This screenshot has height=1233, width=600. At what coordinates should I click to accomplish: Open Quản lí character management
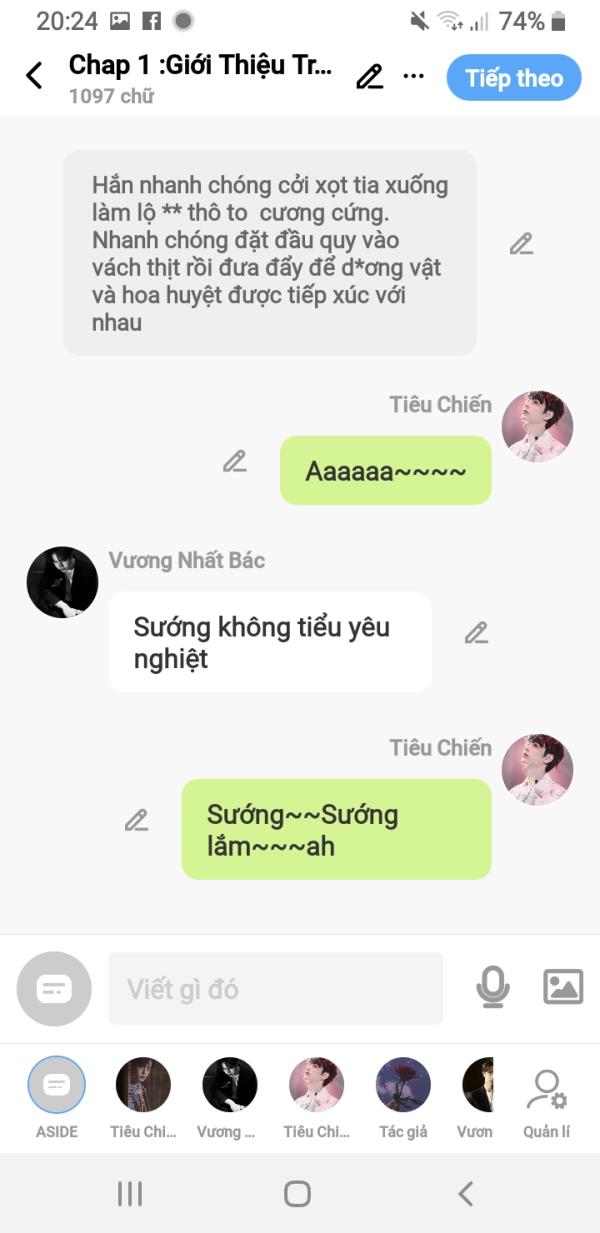coord(547,1103)
